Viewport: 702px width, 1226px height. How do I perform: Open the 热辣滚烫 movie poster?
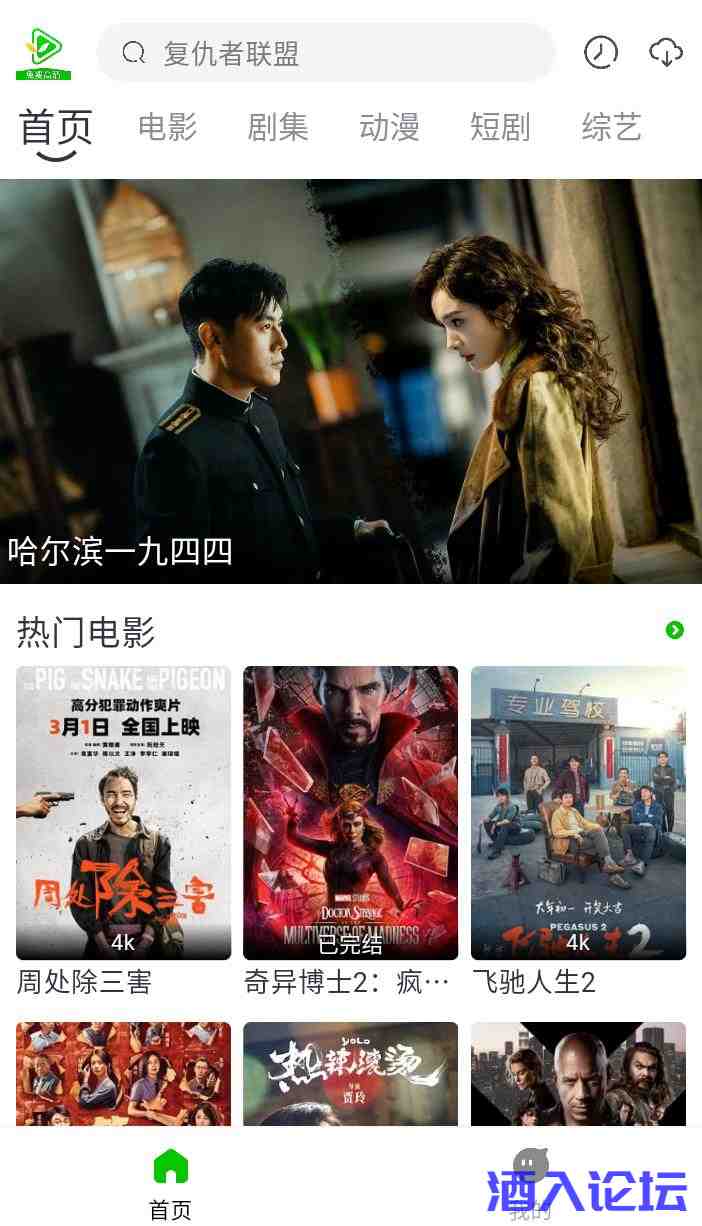coord(350,1073)
